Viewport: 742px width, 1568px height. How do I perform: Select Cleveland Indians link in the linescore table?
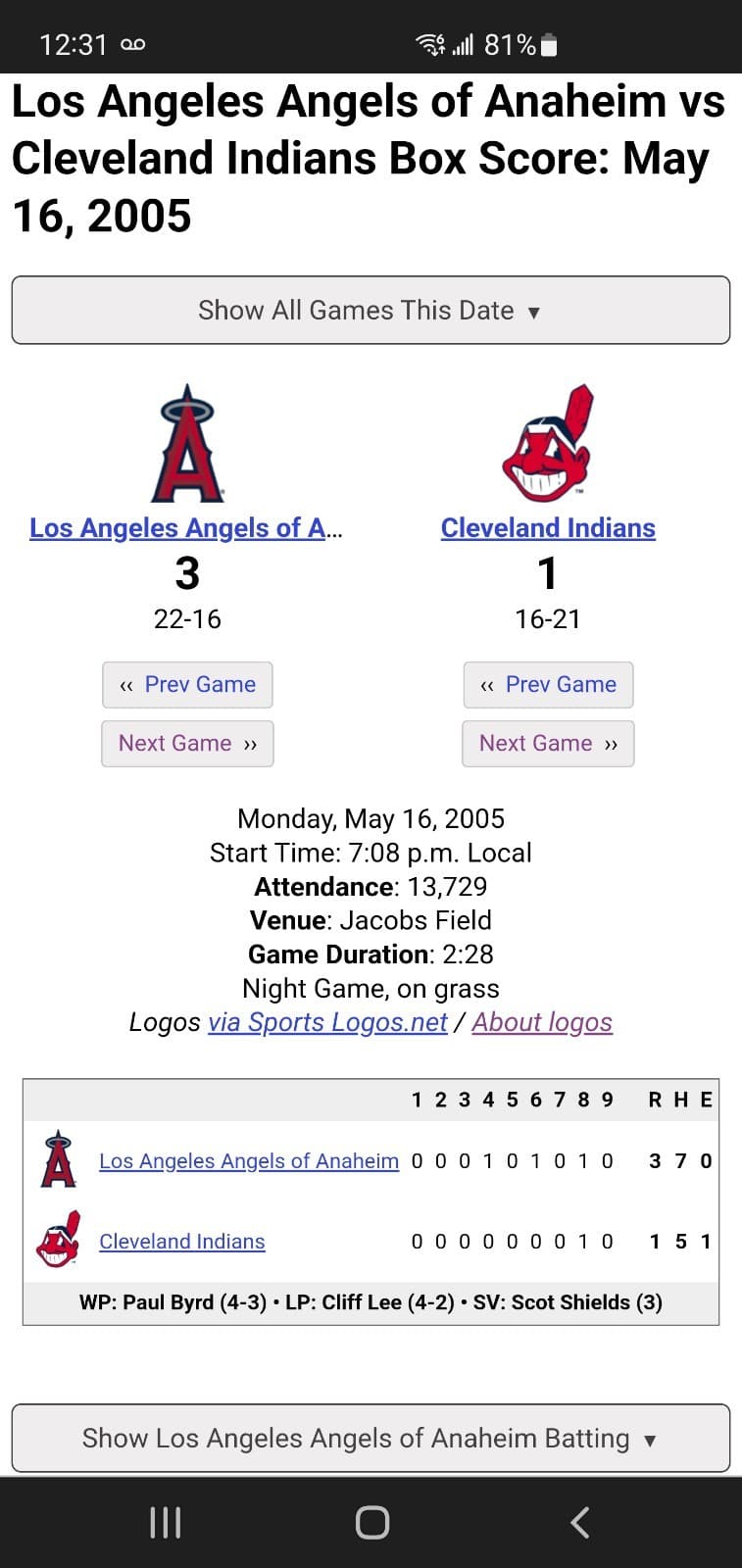(x=181, y=1241)
